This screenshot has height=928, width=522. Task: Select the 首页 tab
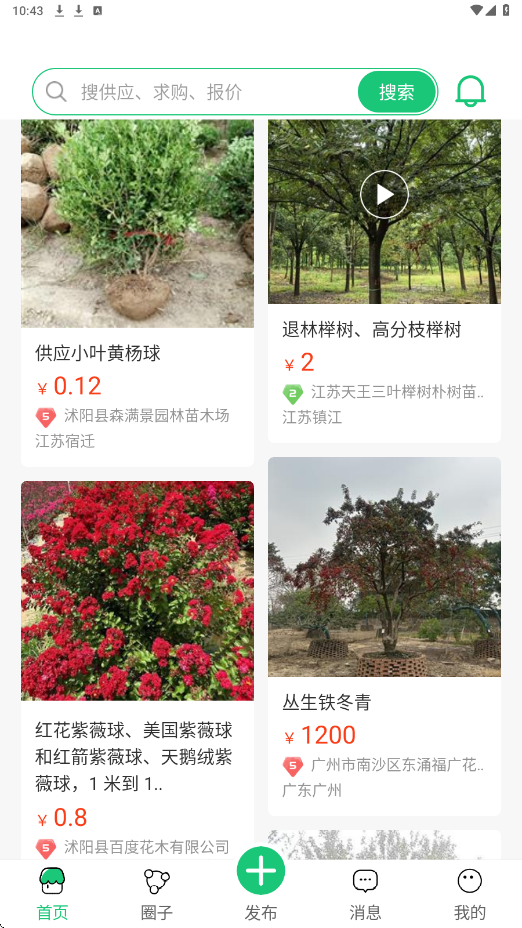click(52, 894)
